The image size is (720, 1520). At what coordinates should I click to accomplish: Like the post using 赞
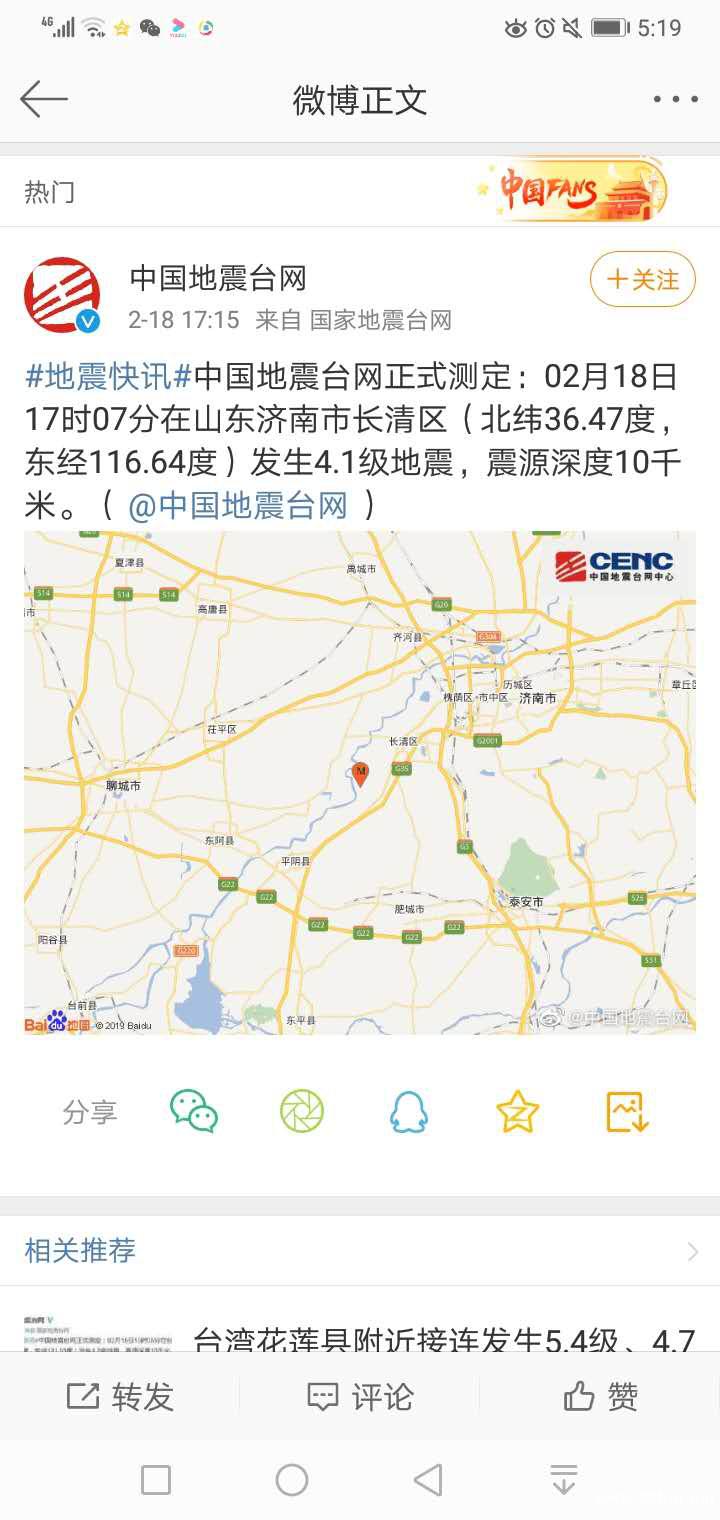point(600,1397)
